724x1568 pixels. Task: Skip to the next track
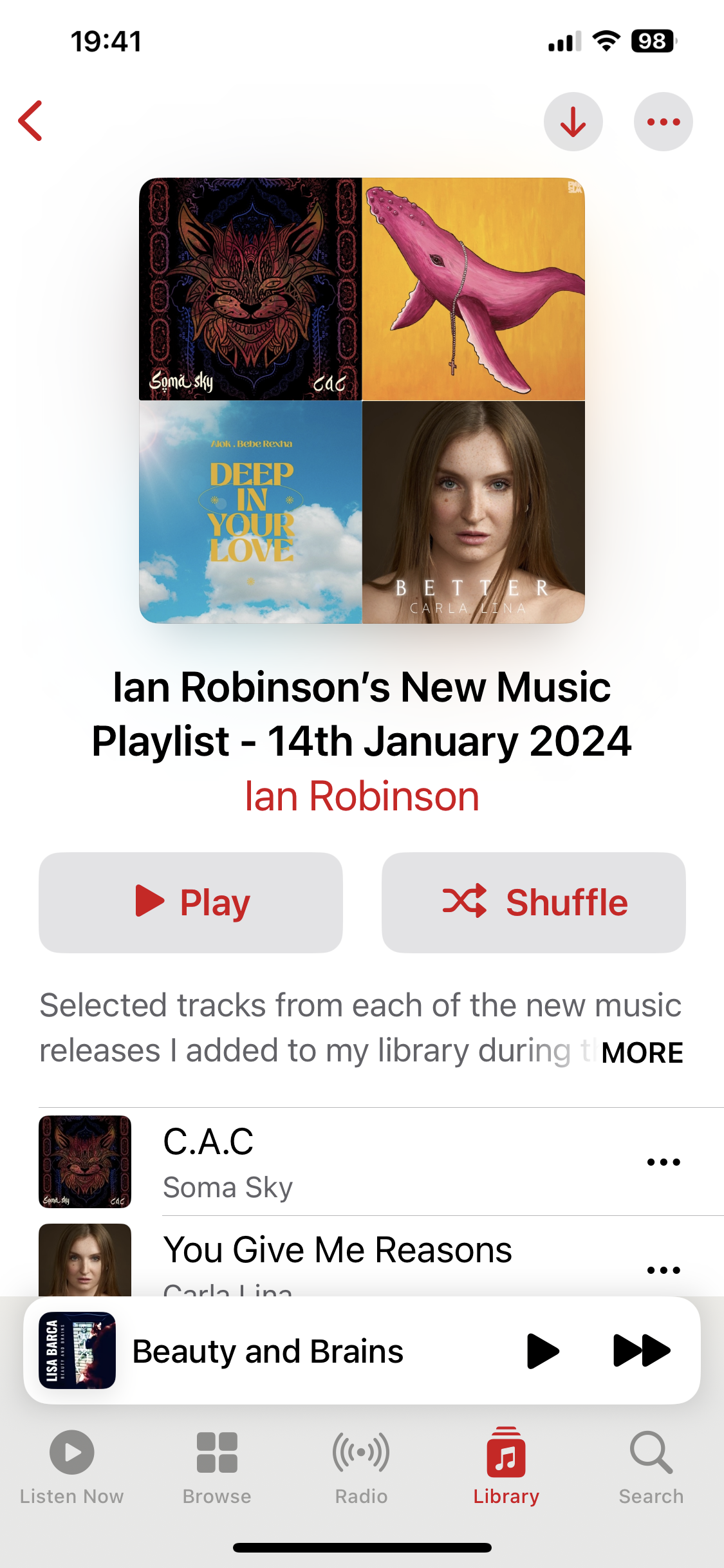pyautogui.click(x=641, y=1350)
